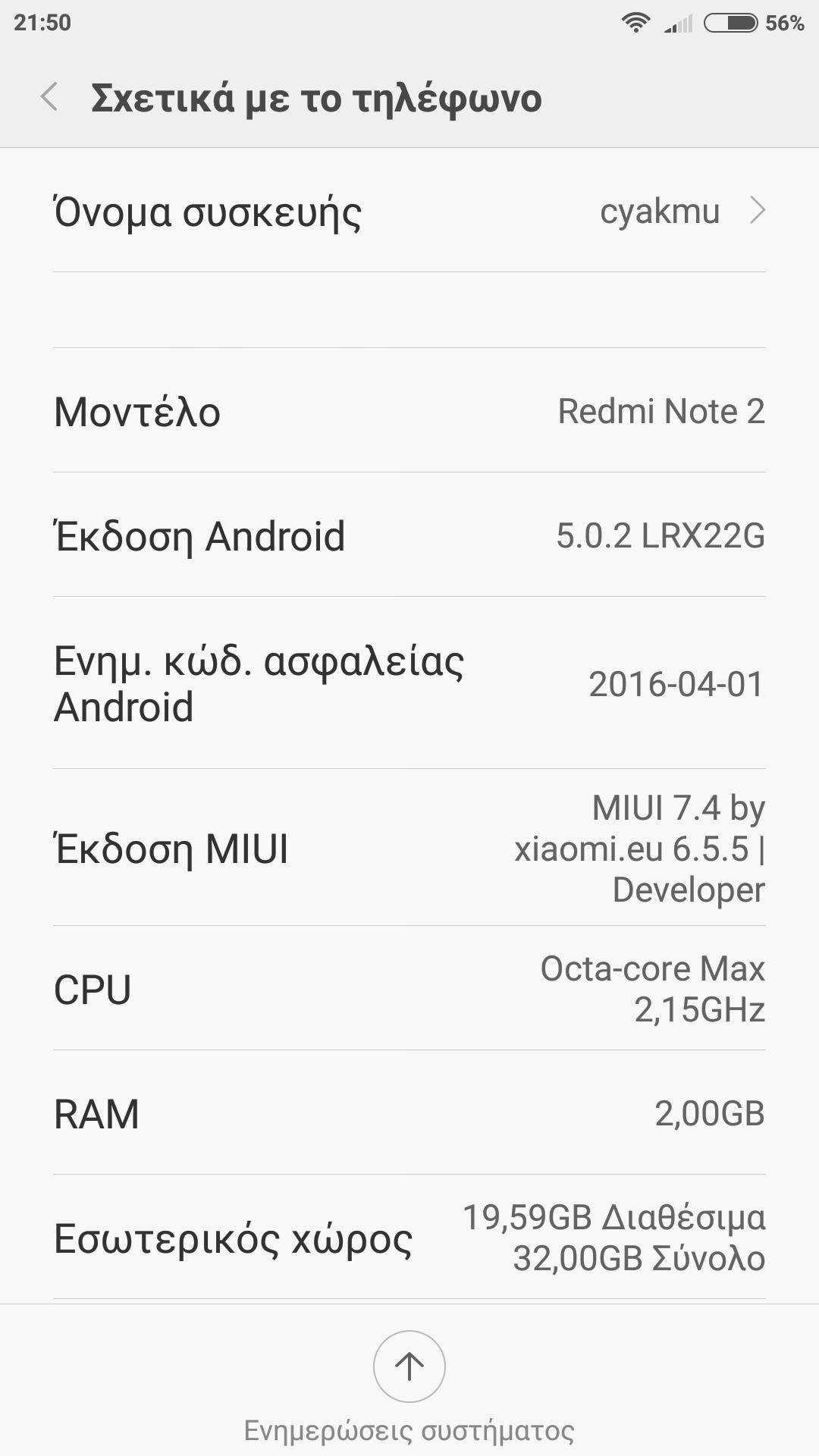Tap the CPU row

(409, 989)
